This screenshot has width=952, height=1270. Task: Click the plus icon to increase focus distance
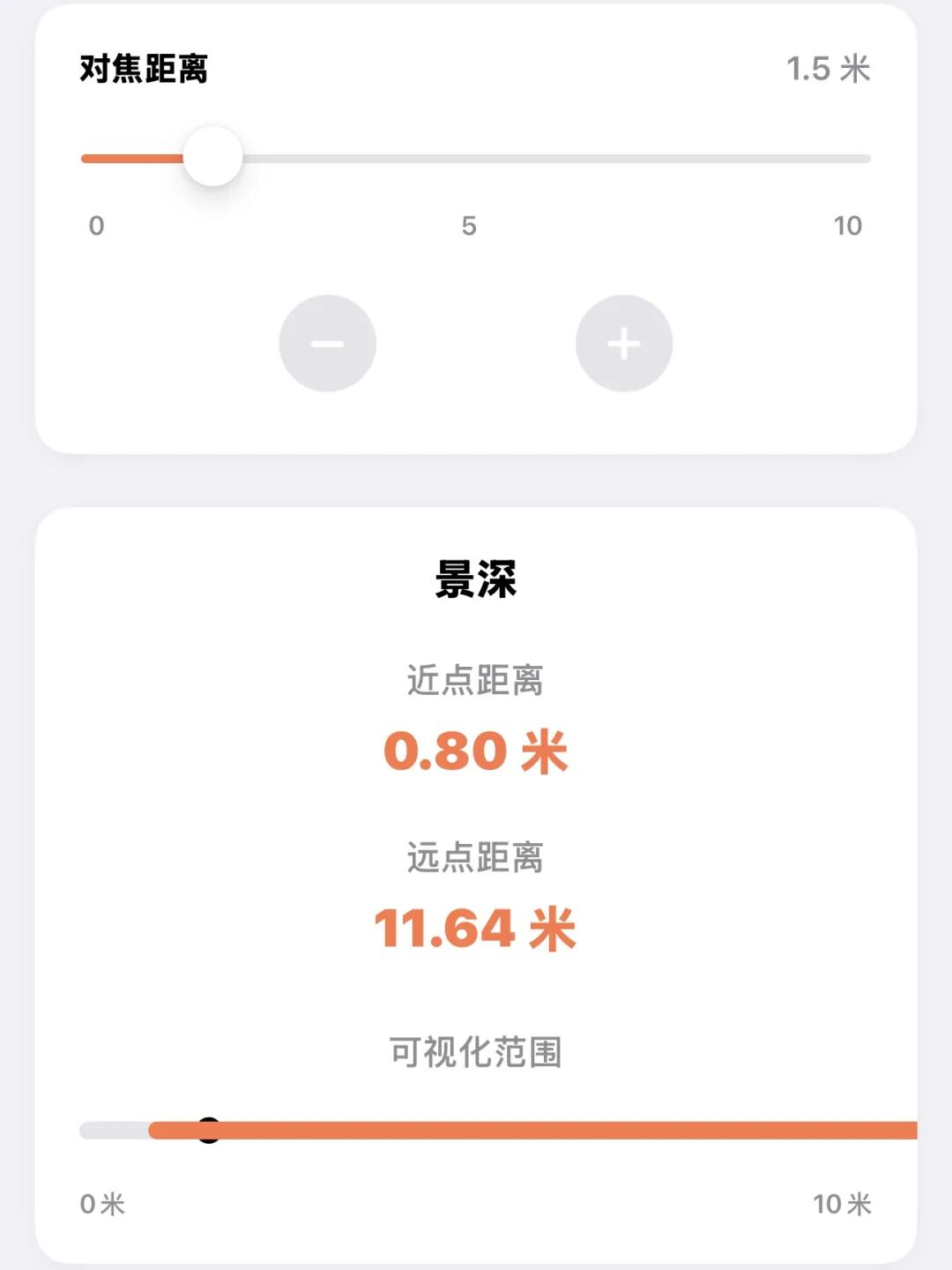(624, 342)
